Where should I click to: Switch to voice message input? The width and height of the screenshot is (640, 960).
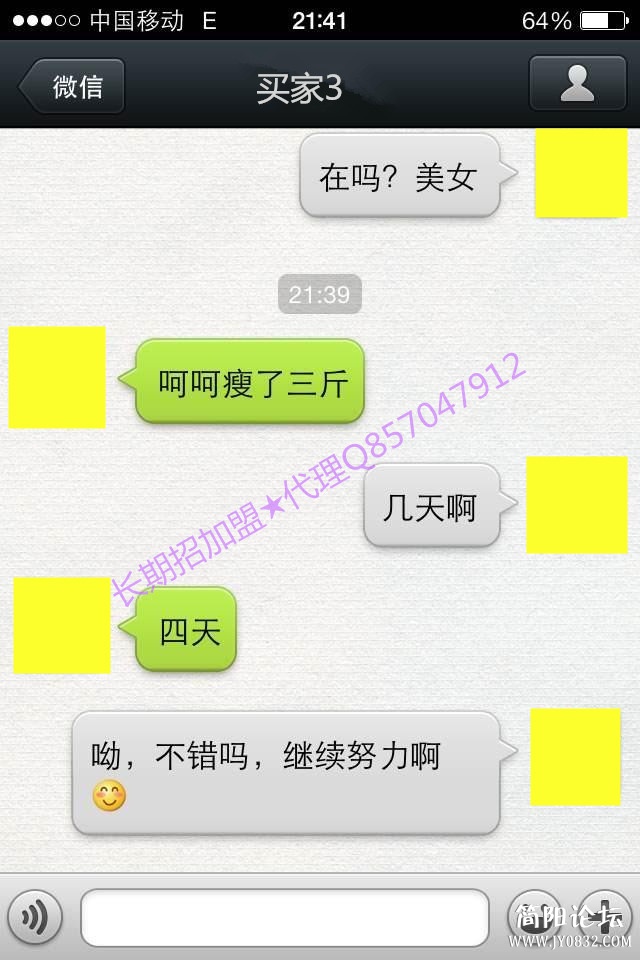tap(35, 917)
